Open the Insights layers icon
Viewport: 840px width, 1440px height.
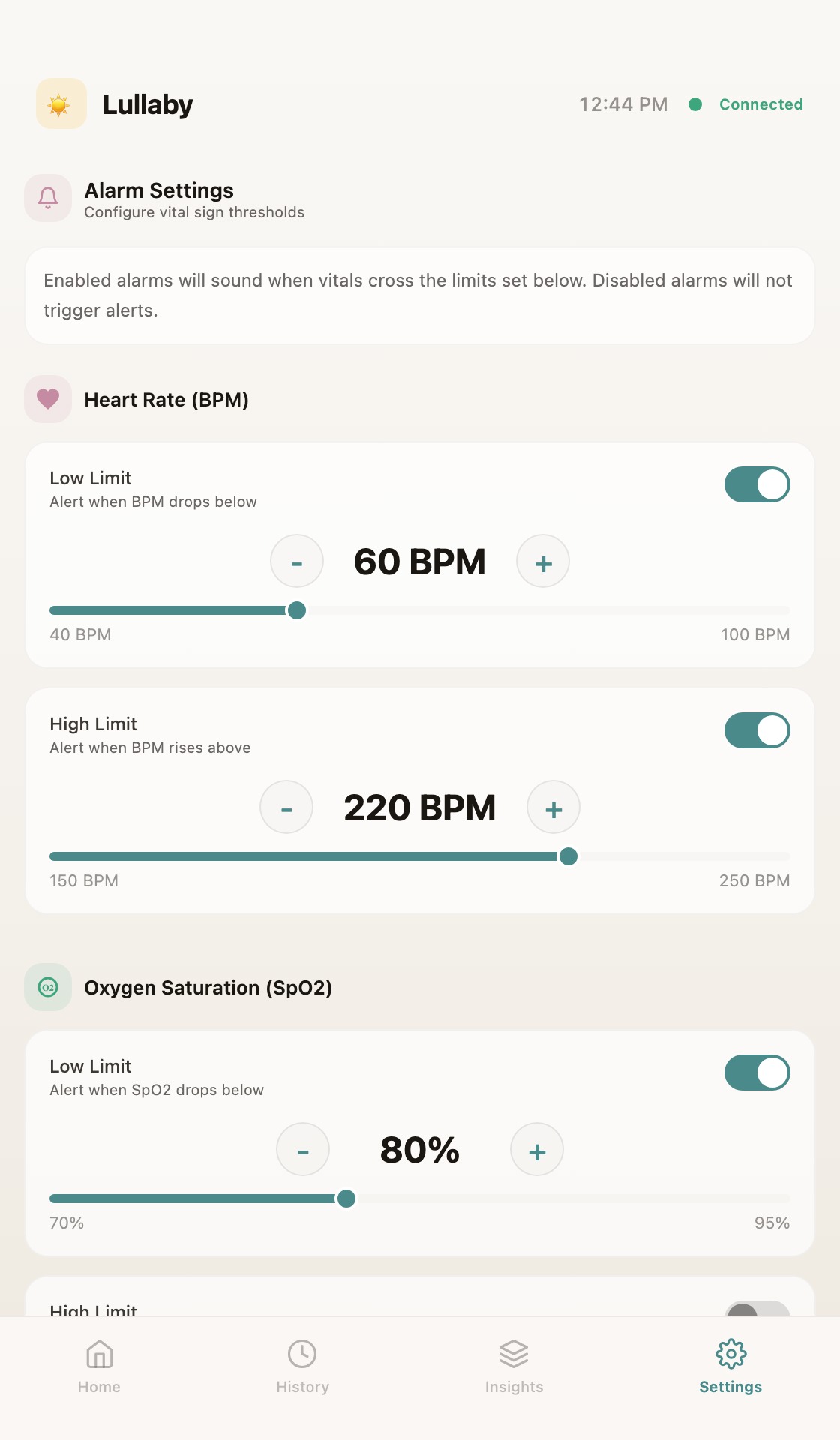[513, 1354]
